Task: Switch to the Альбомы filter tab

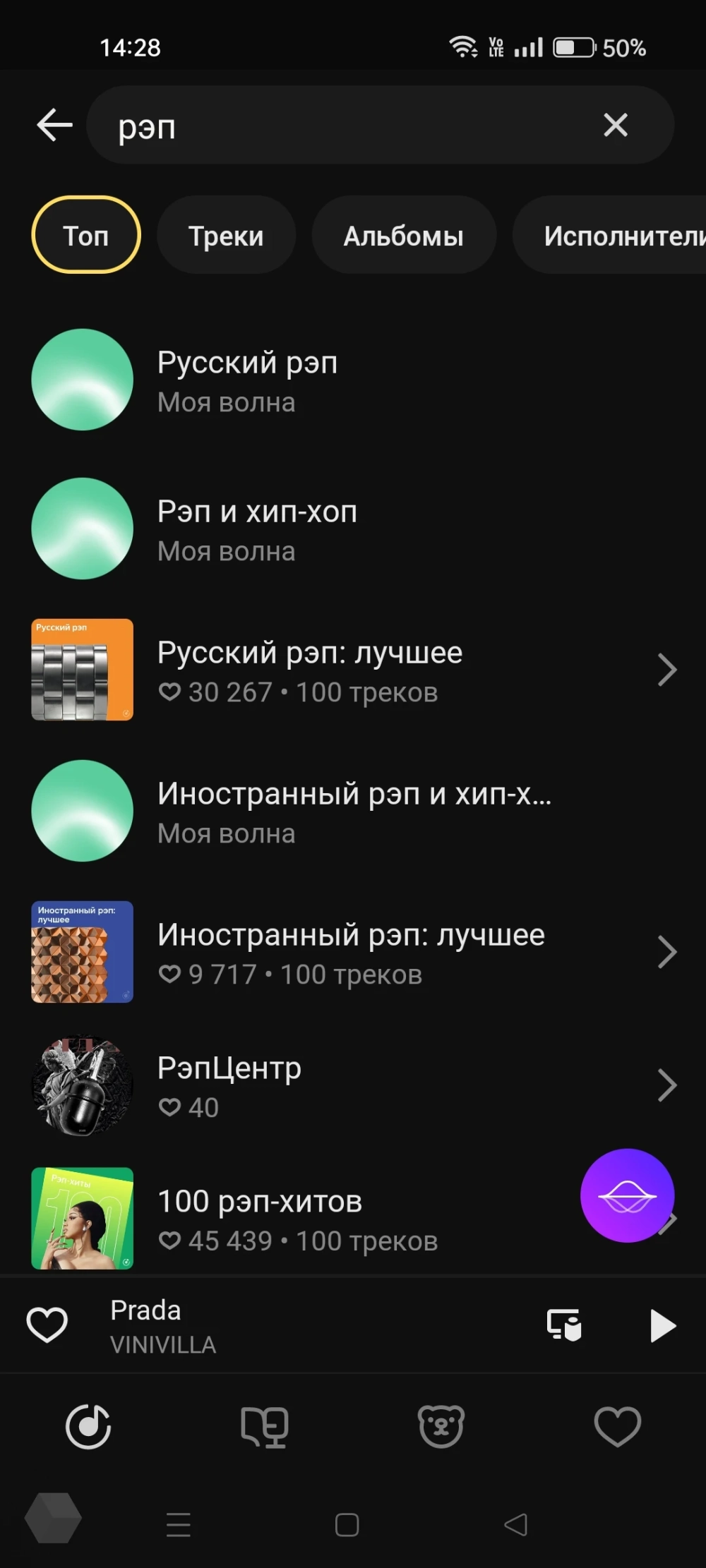Action: coord(403,236)
